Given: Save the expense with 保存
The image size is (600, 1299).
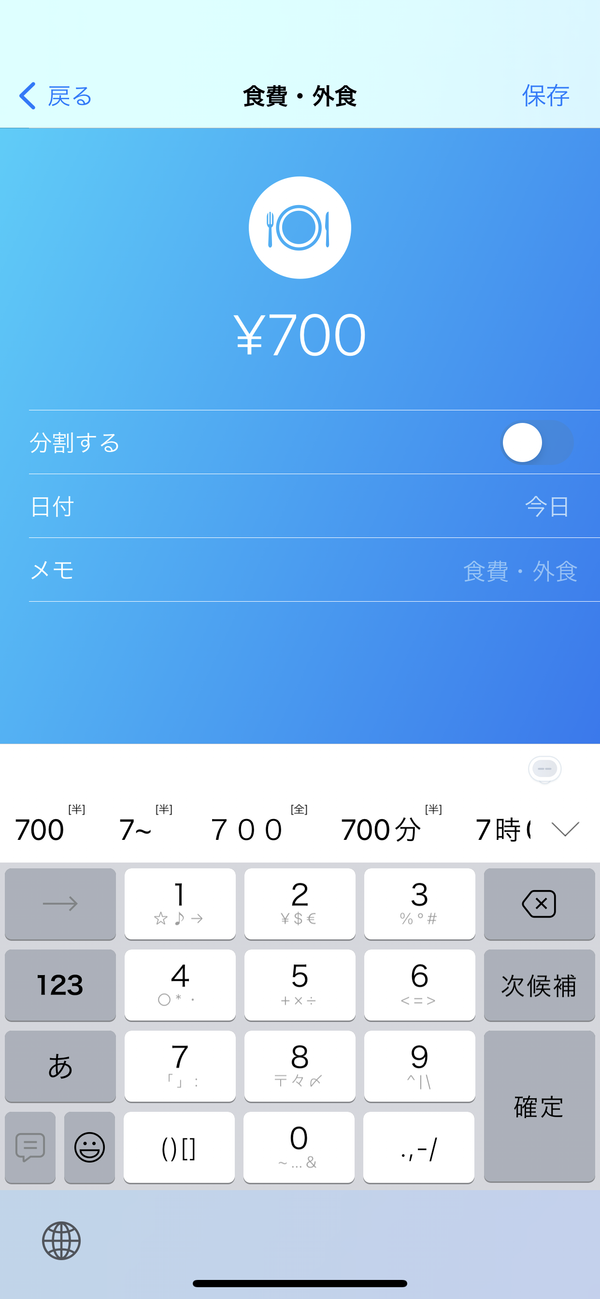Looking at the screenshot, I should coord(546,96).
